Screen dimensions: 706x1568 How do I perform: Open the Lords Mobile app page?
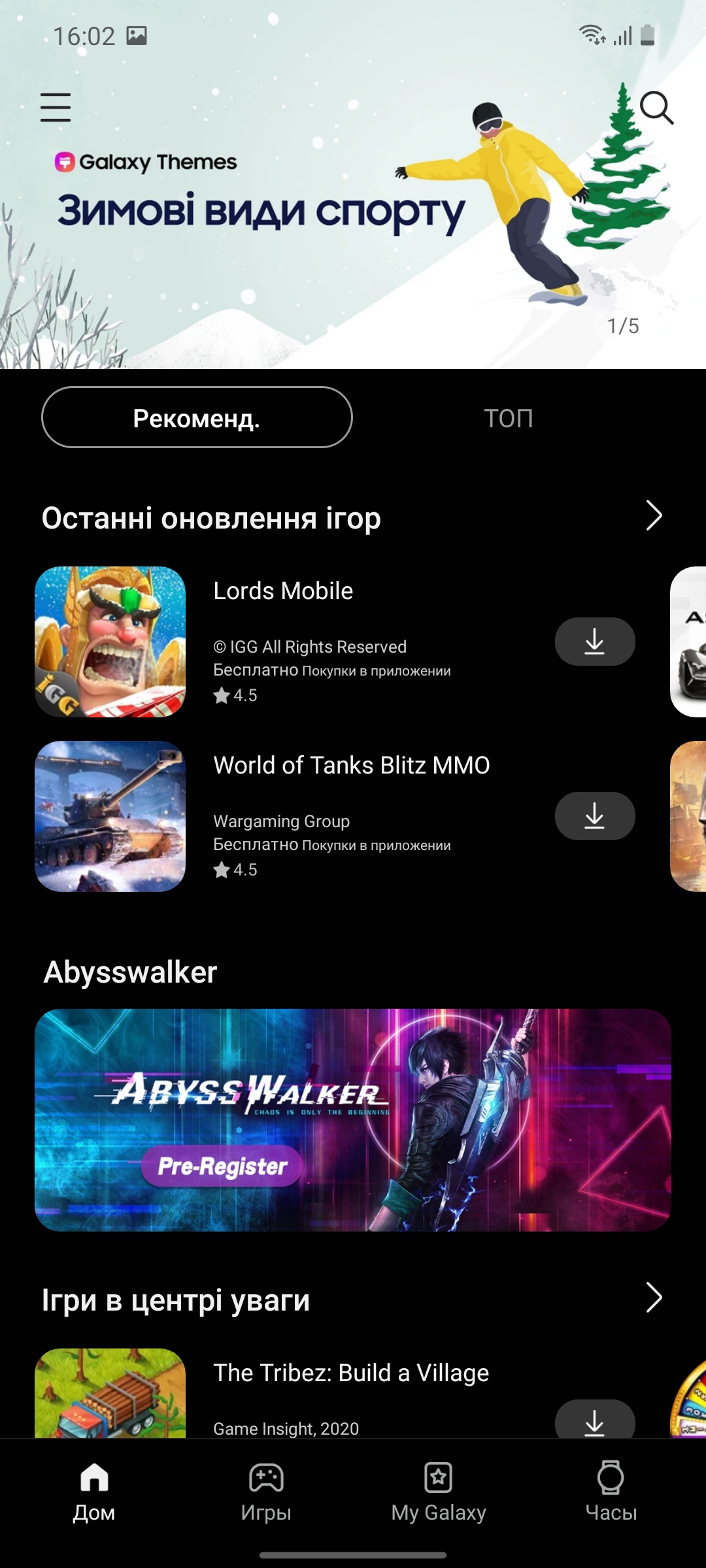(x=282, y=591)
